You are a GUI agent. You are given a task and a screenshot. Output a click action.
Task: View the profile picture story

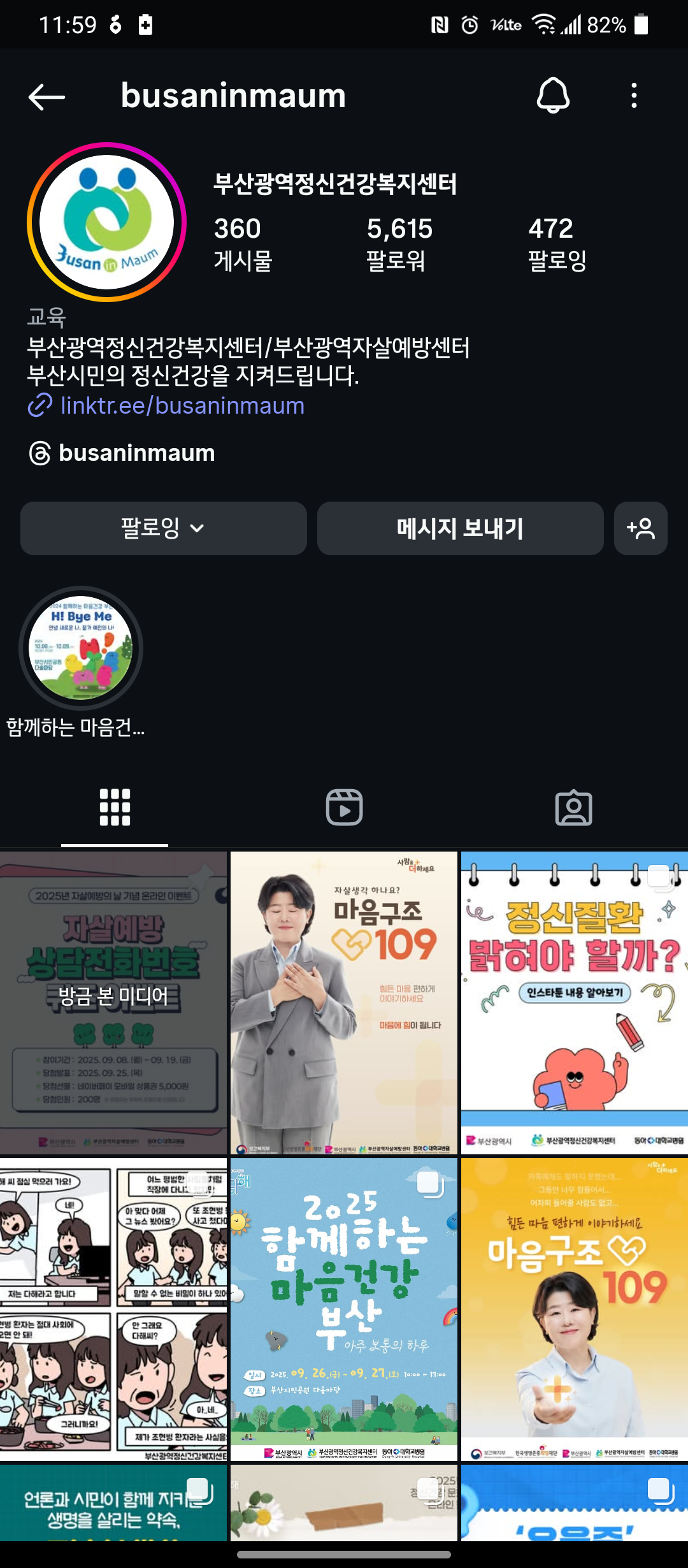107,222
